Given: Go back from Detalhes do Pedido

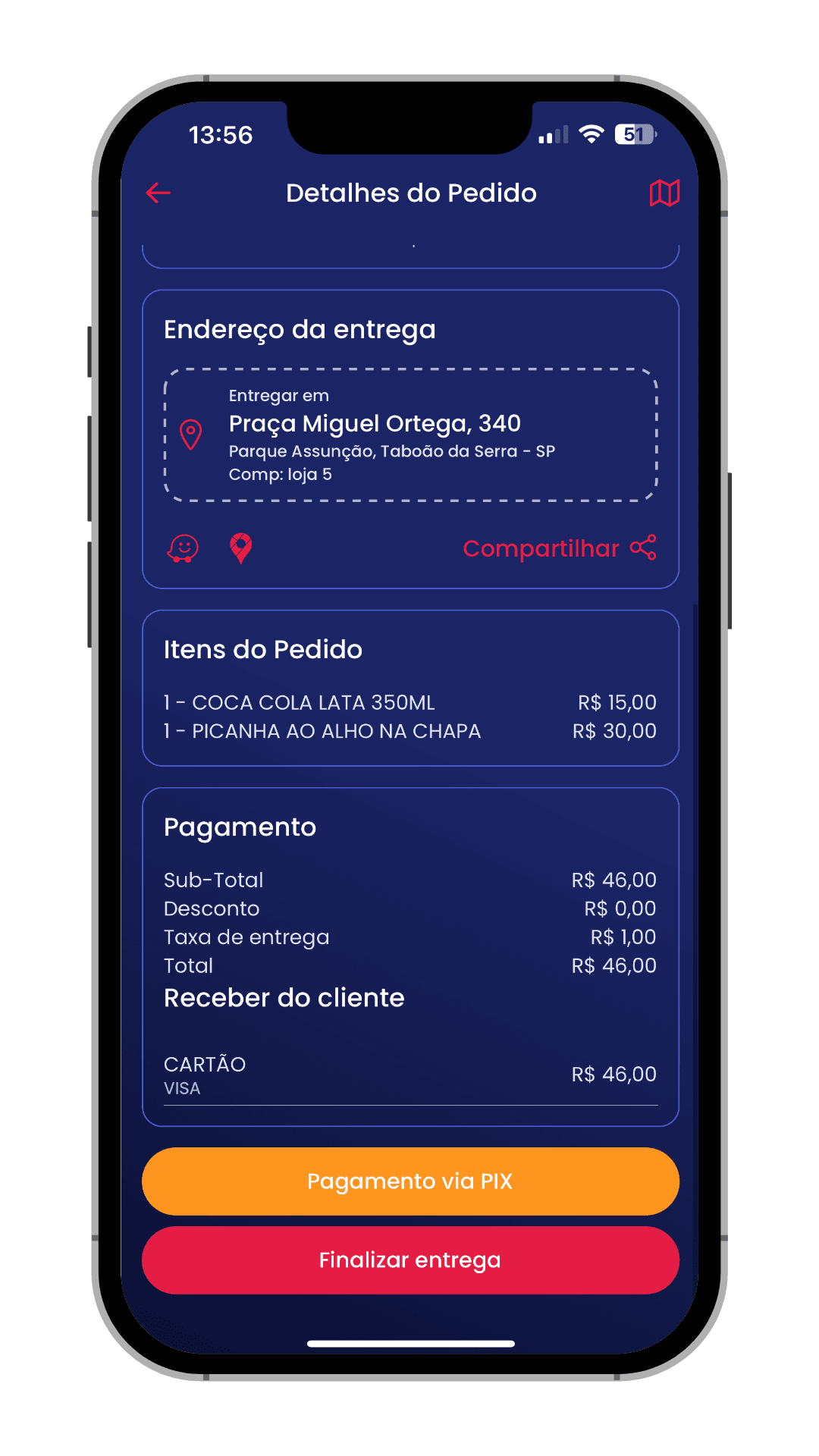Looking at the screenshot, I should click(x=158, y=193).
